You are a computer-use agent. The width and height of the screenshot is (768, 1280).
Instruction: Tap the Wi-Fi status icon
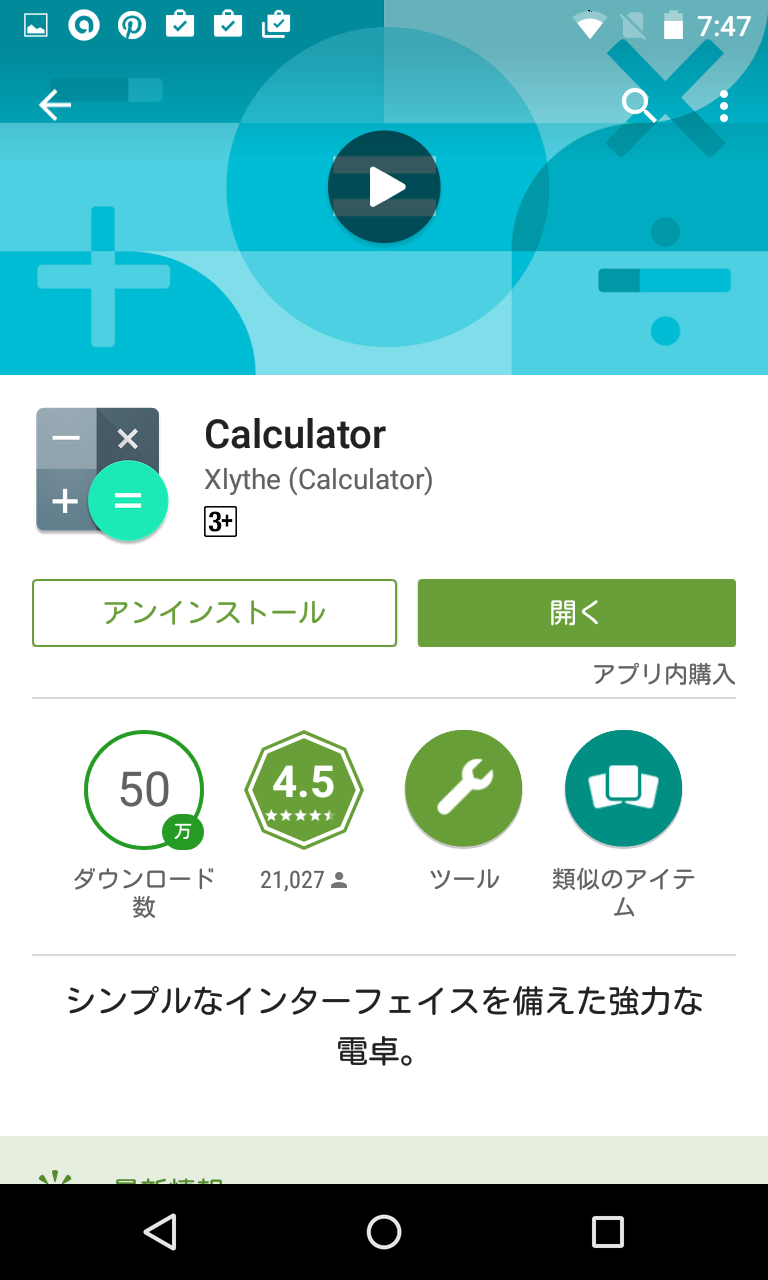(590, 24)
